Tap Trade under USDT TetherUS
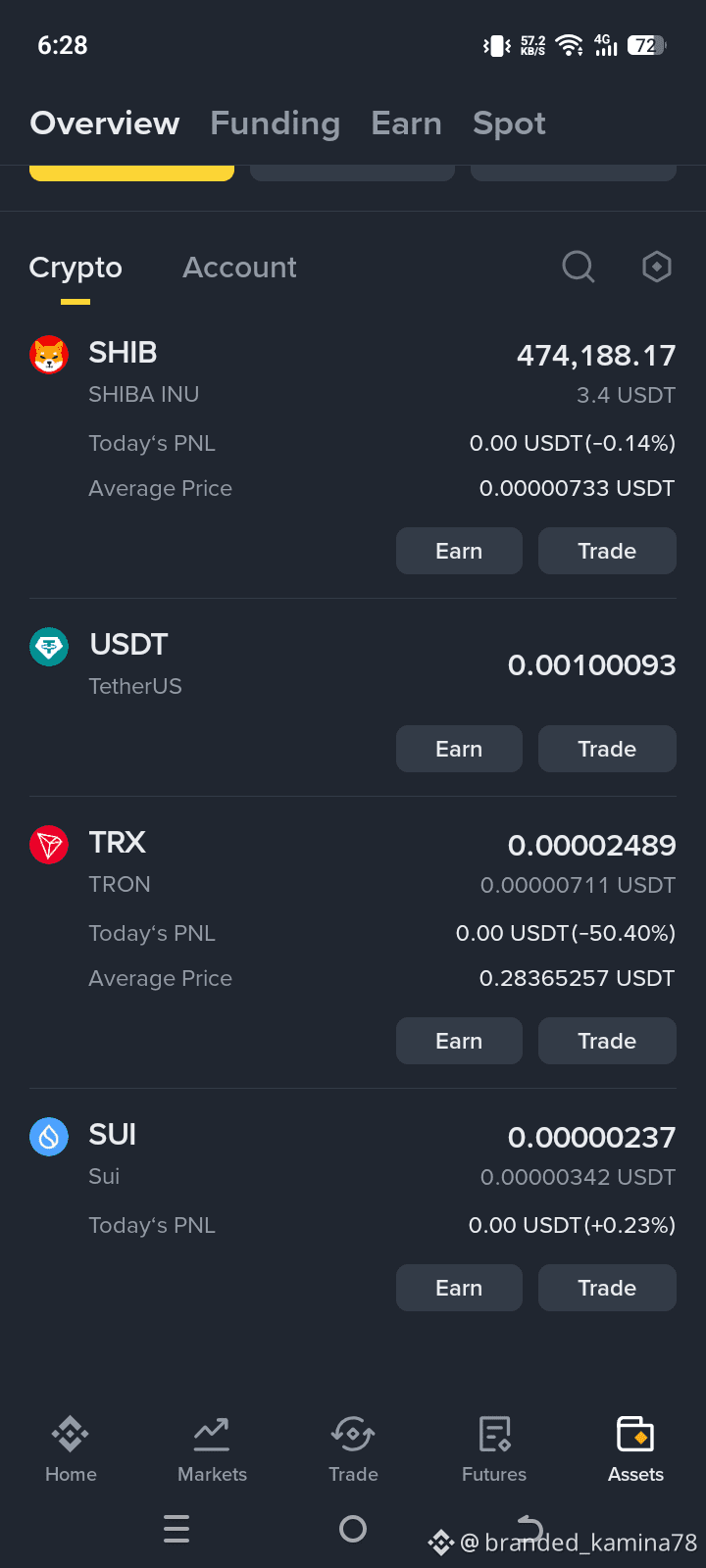 point(607,749)
